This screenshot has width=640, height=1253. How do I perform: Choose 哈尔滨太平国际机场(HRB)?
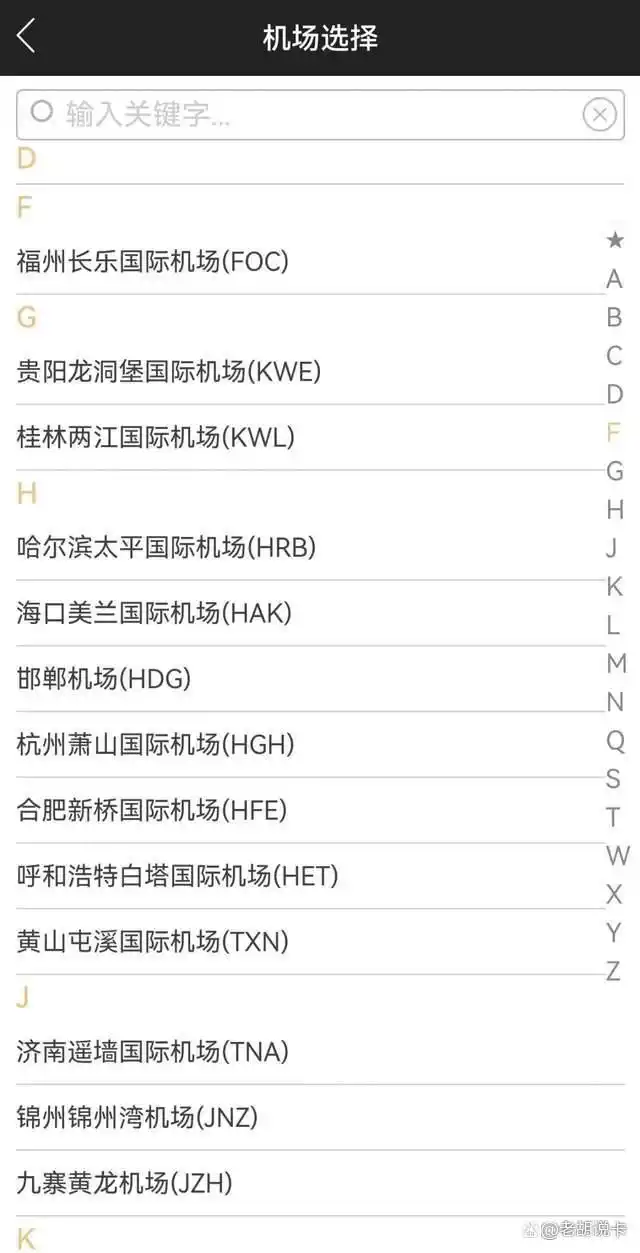point(166,547)
